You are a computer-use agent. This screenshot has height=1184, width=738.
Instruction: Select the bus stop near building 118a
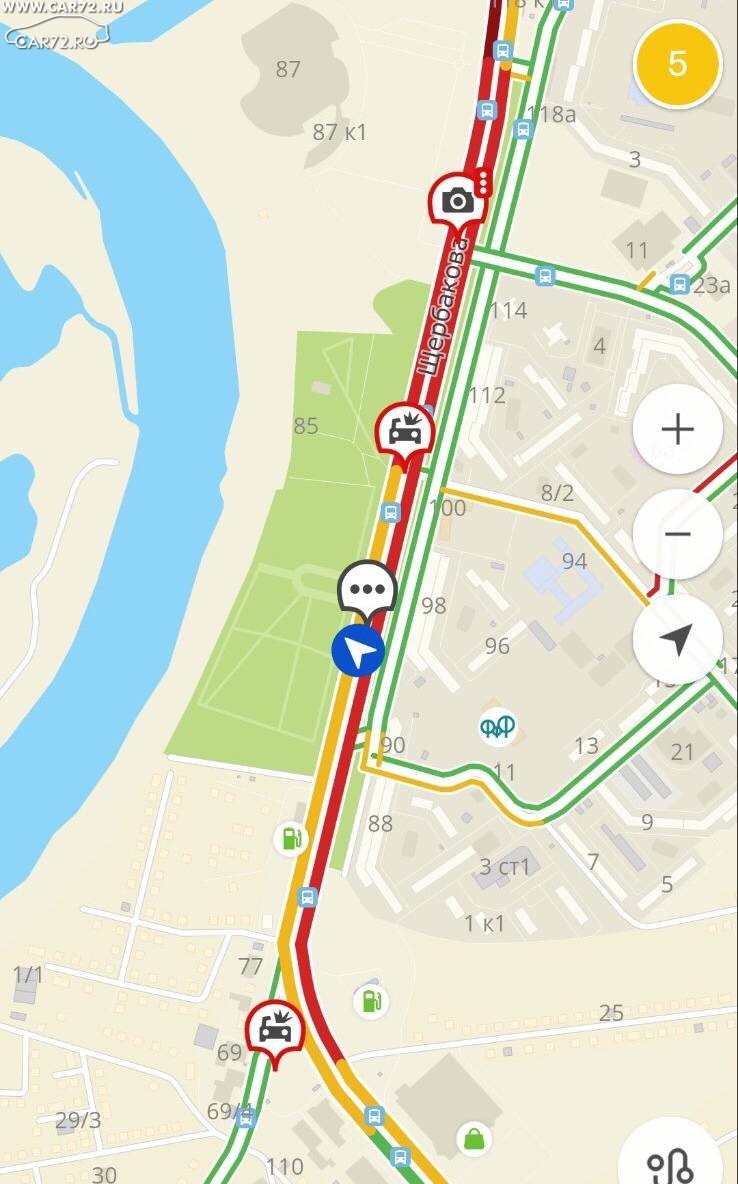(x=523, y=130)
